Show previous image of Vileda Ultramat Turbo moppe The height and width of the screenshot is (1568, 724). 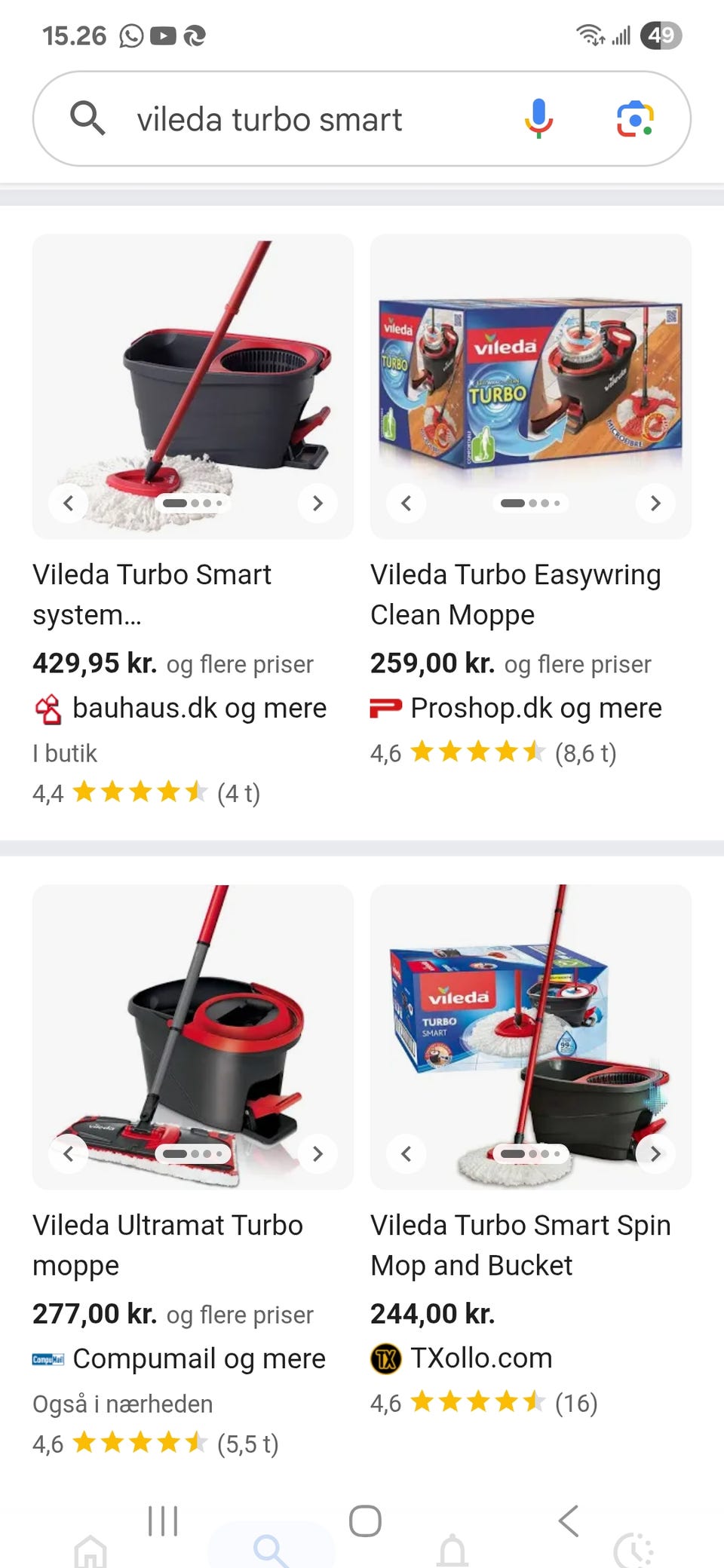[69, 1153]
